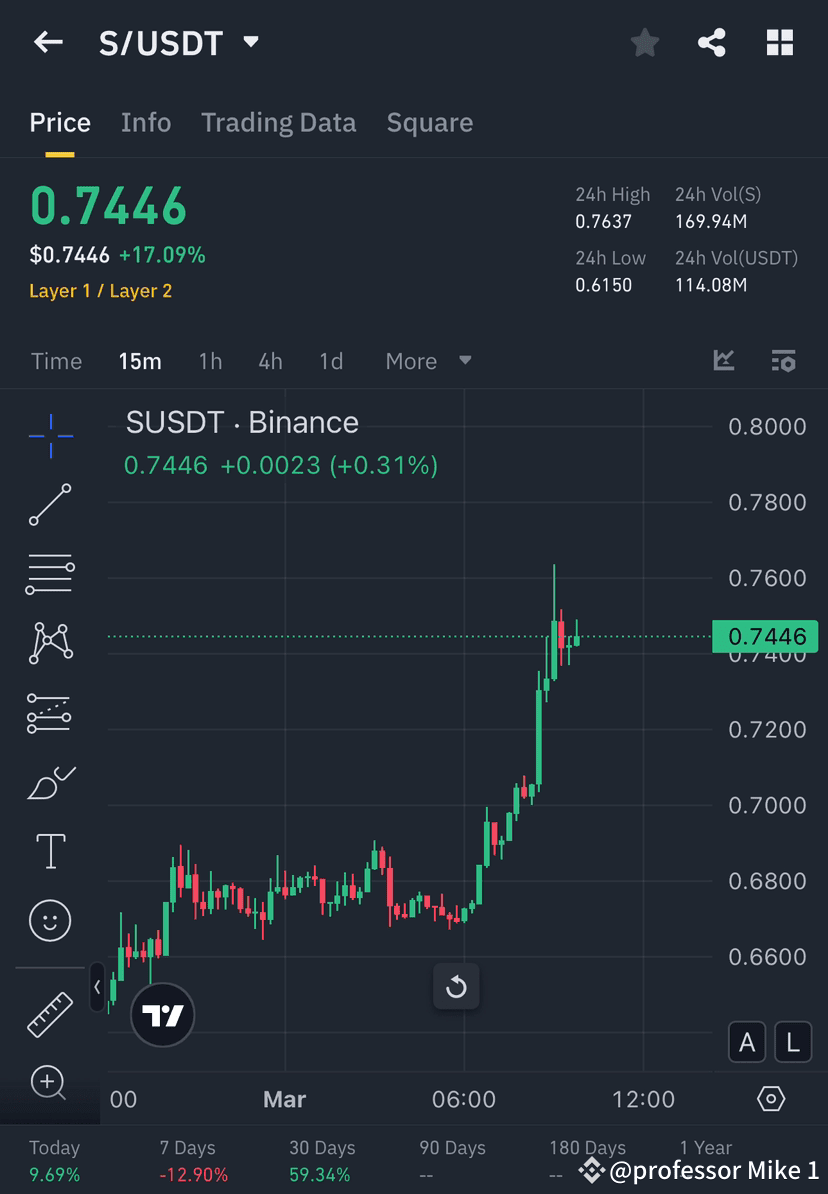This screenshot has width=828, height=1194.
Task: Select the 1h chart interval
Action: point(210,361)
